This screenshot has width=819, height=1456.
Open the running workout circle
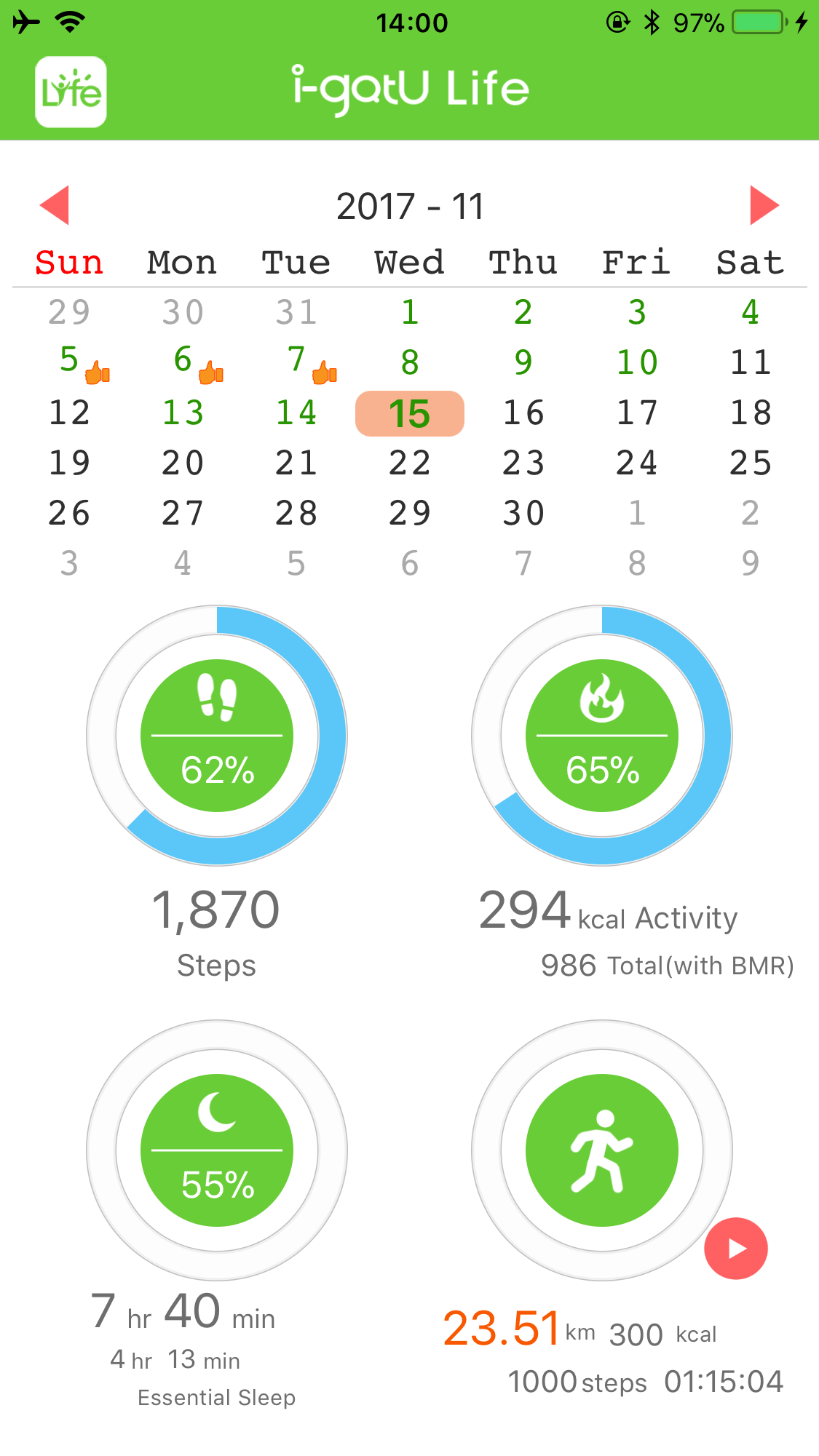click(602, 1150)
